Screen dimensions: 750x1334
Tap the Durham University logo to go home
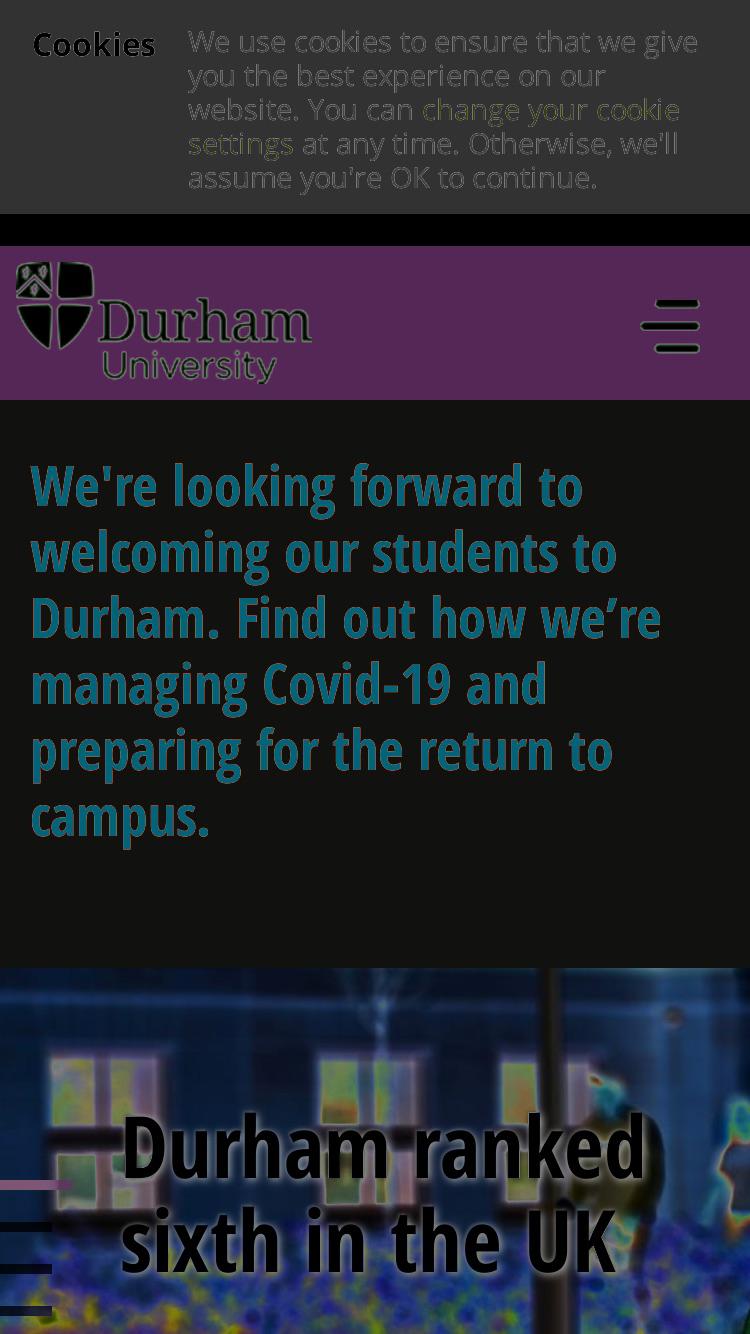pos(164,322)
